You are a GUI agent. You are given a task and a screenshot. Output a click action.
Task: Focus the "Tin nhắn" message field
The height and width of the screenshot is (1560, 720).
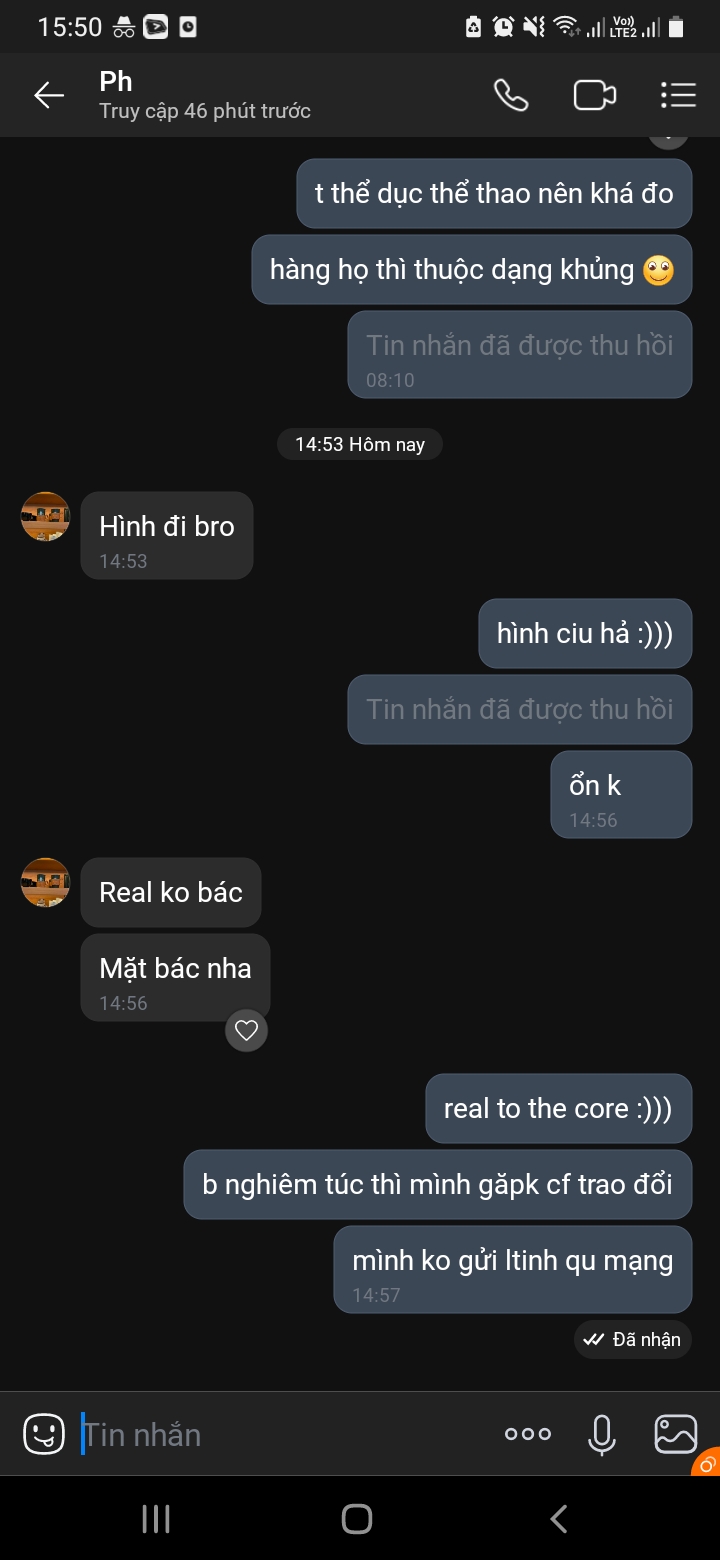(x=280, y=1434)
